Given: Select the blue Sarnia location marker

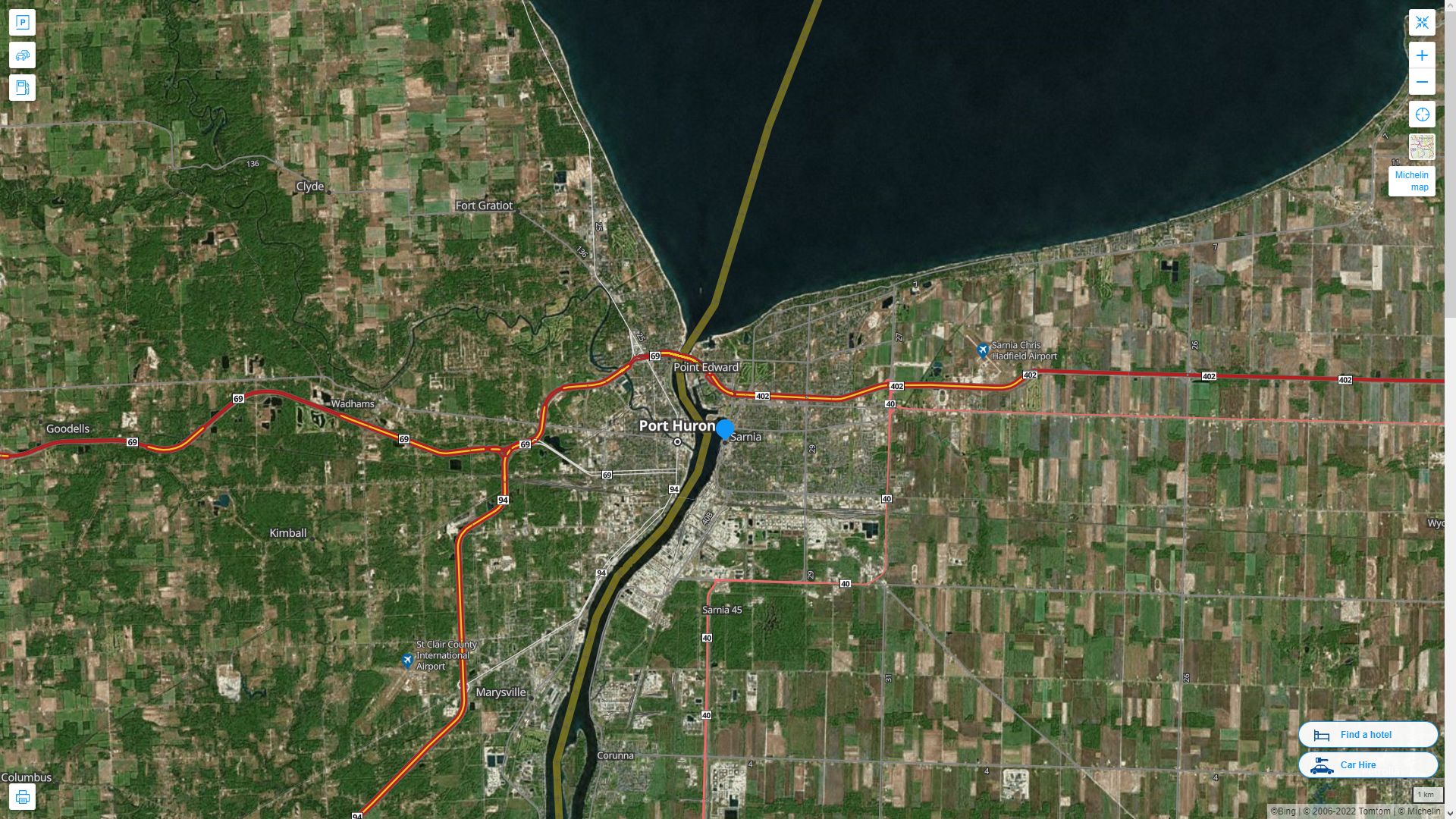Looking at the screenshot, I should point(725,429).
